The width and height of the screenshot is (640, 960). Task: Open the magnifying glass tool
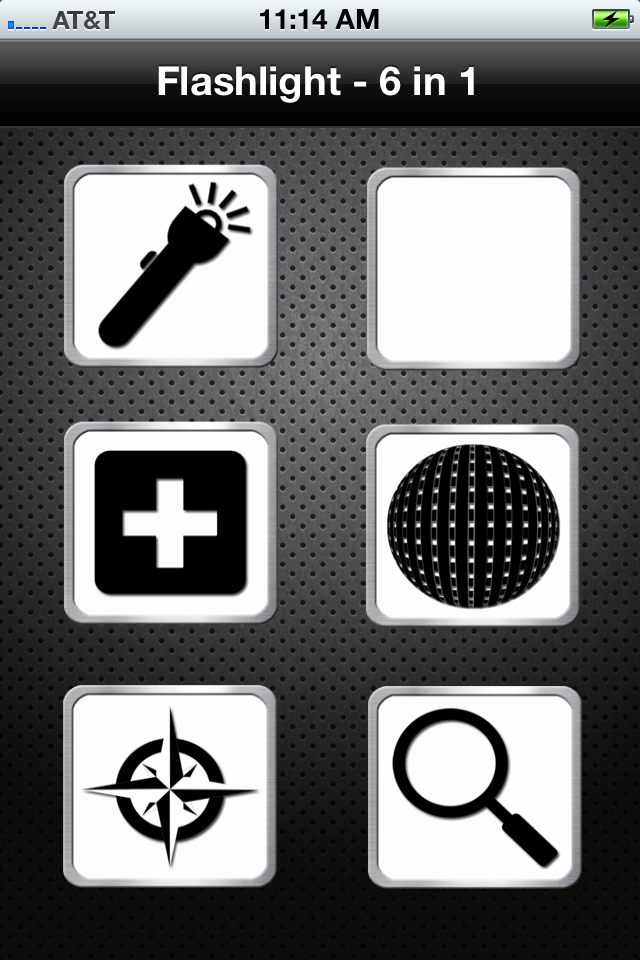coord(473,787)
